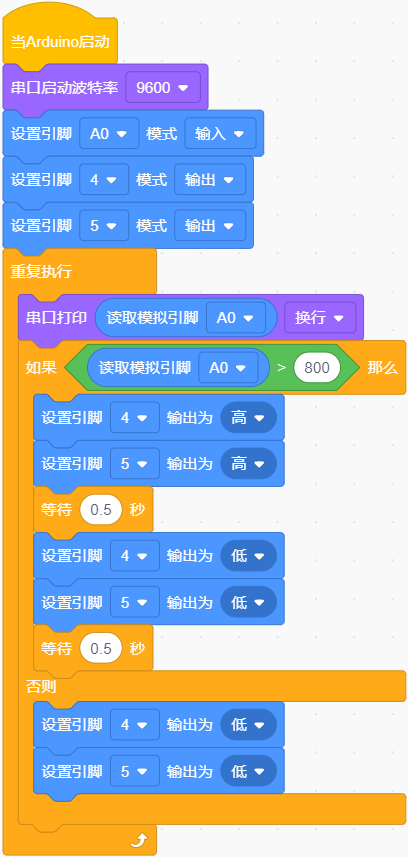Open the pin 5 dropdown beside 模式
Screen dimensions: 408x857
(104, 225)
